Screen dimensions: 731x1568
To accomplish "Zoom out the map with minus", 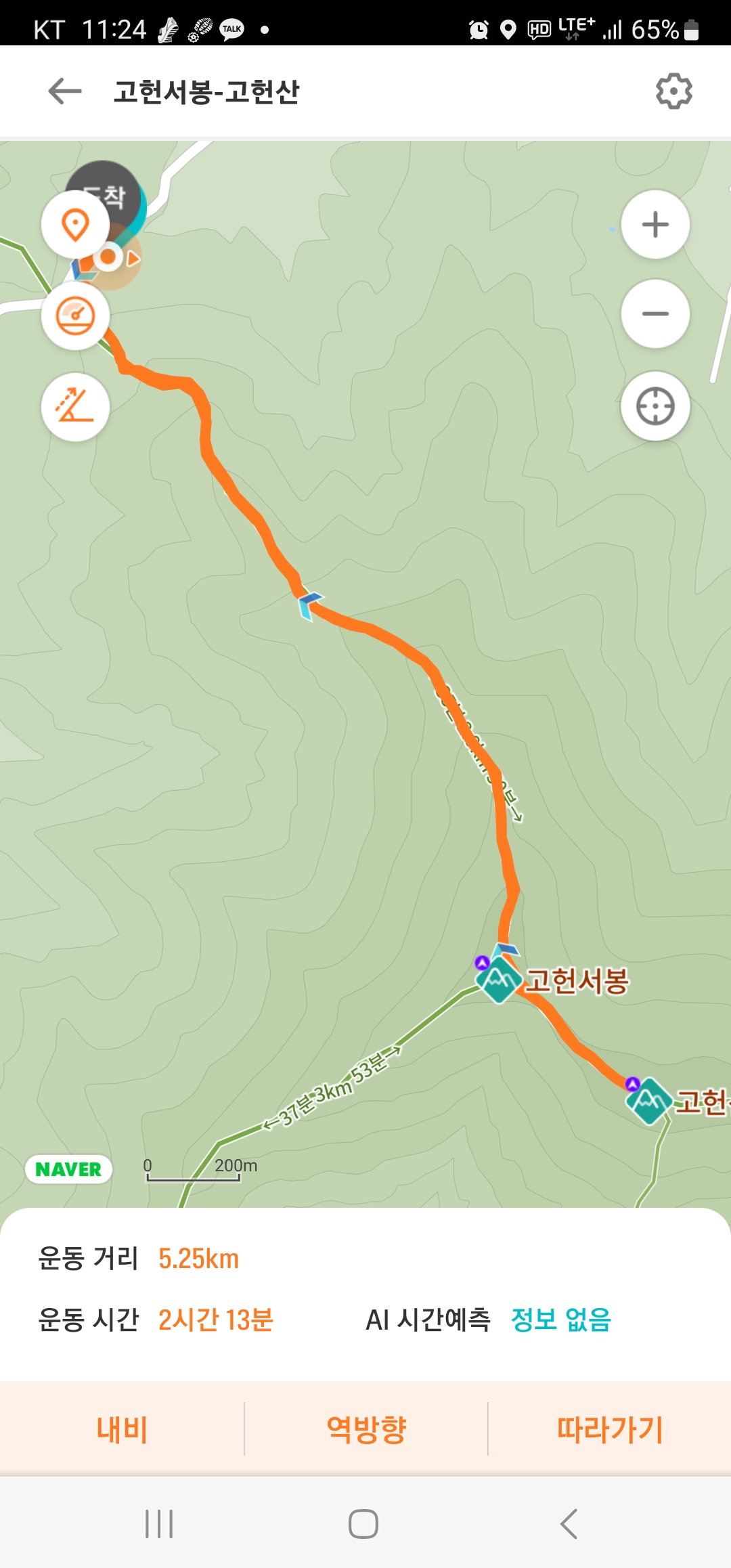I will coord(655,313).
